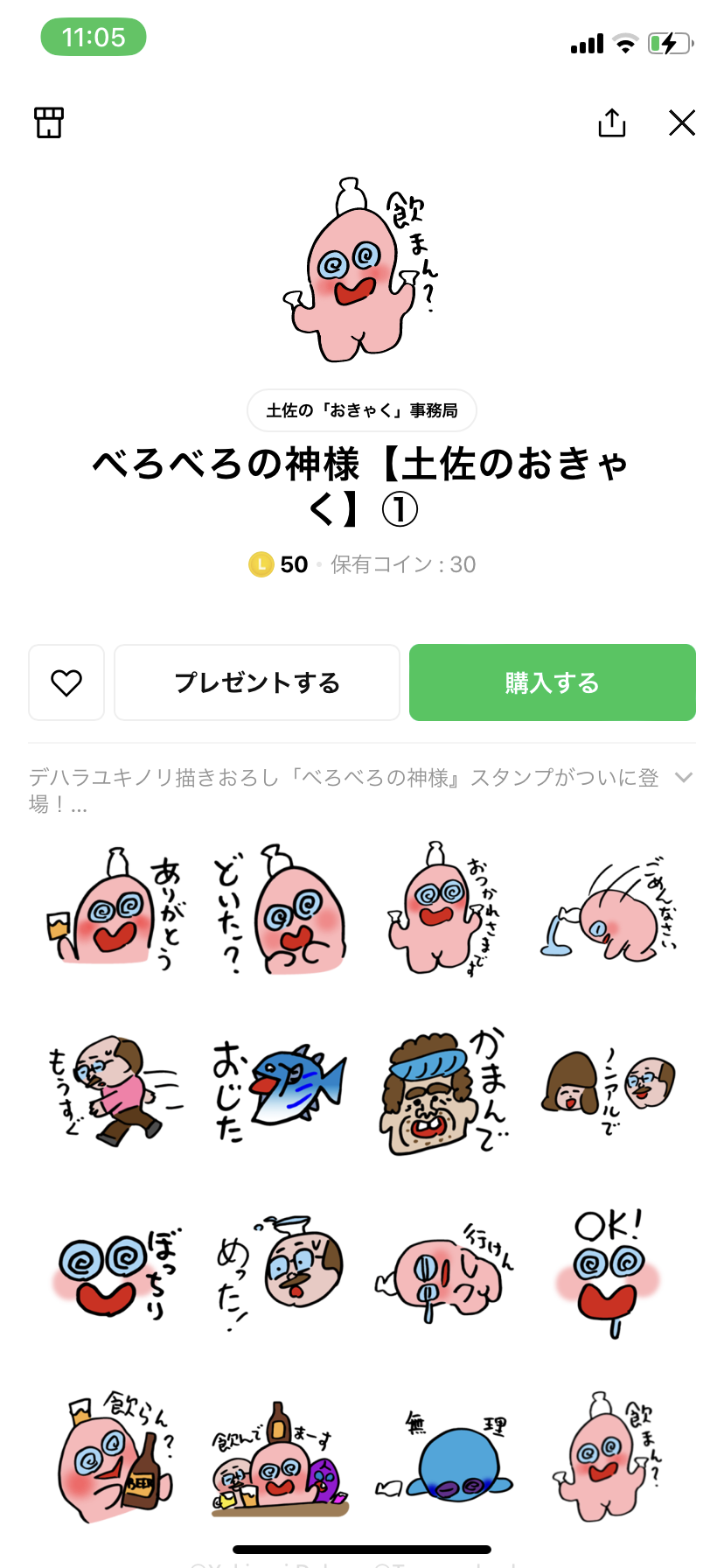
Task: Open creator 土佐の「おきゃく」事務局 page
Action: coord(361,410)
